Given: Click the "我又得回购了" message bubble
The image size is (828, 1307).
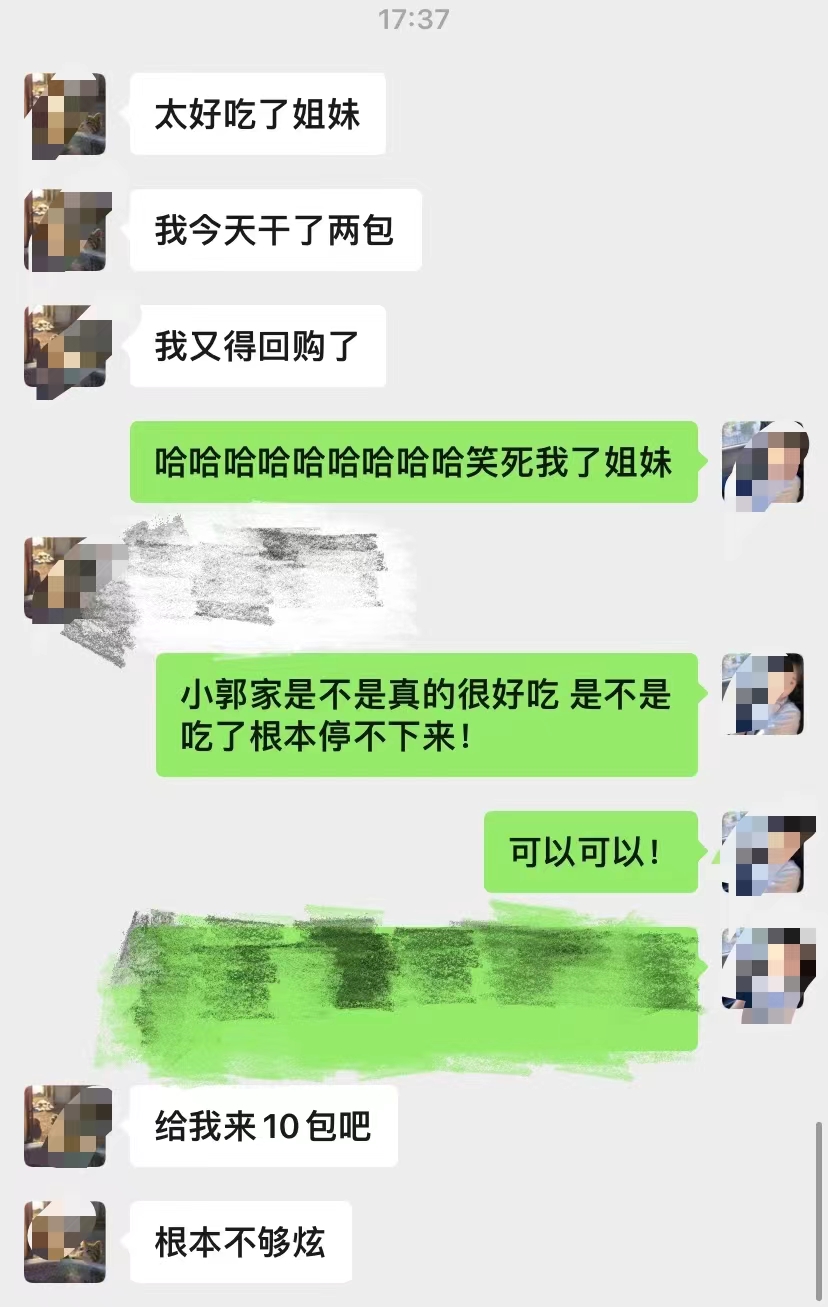Looking at the screenshot, I should coord(256,346).
